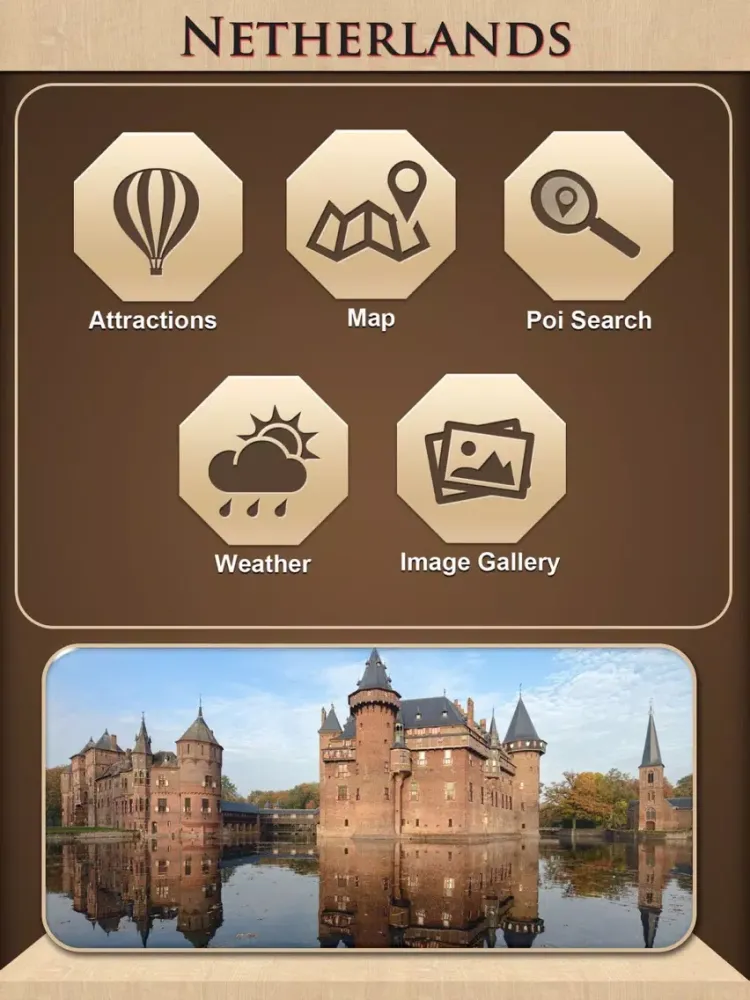Viewport: 750px width, 1000px height.
Task: Open the Map of Netherlands
Action: pyautogui.click(x=371, y=214)
